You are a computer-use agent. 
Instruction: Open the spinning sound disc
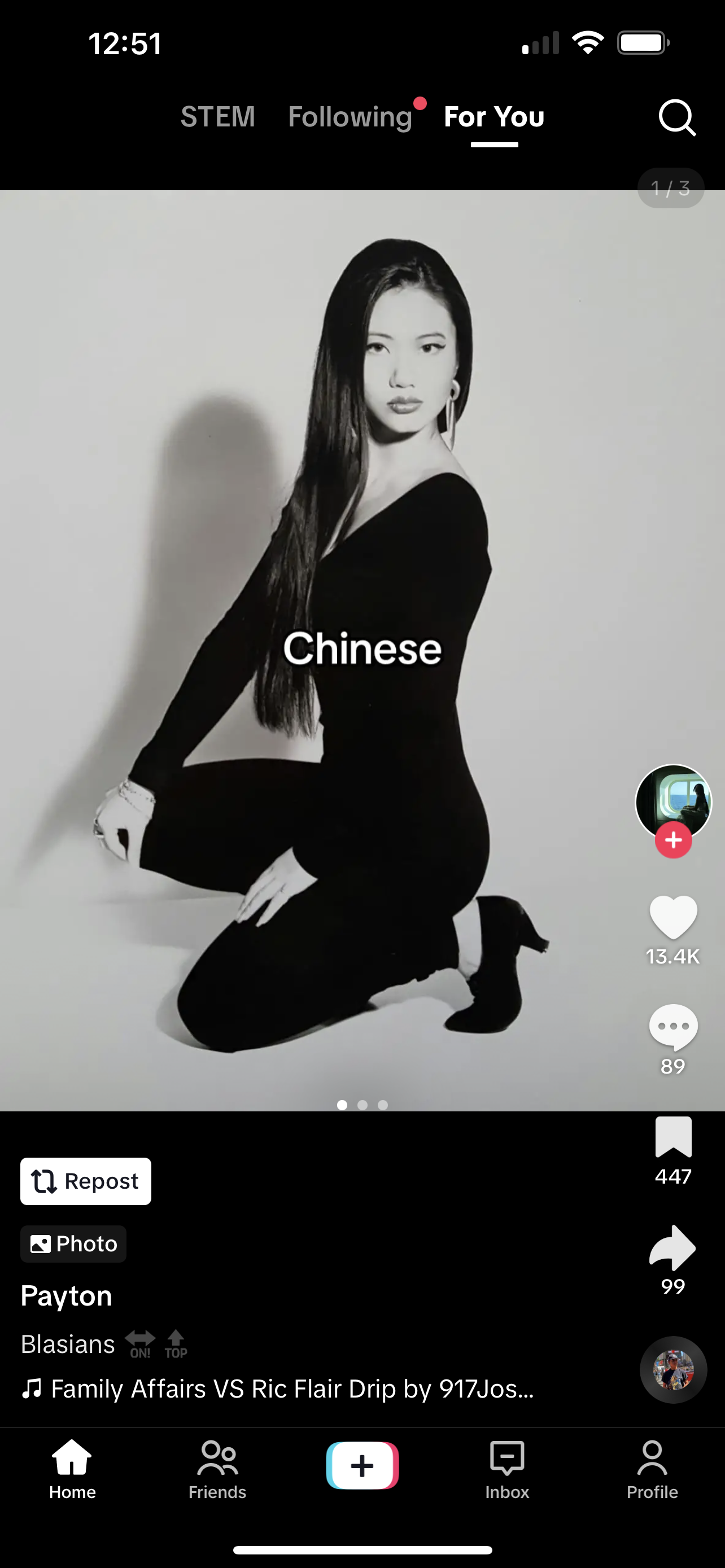[672, 1369]
